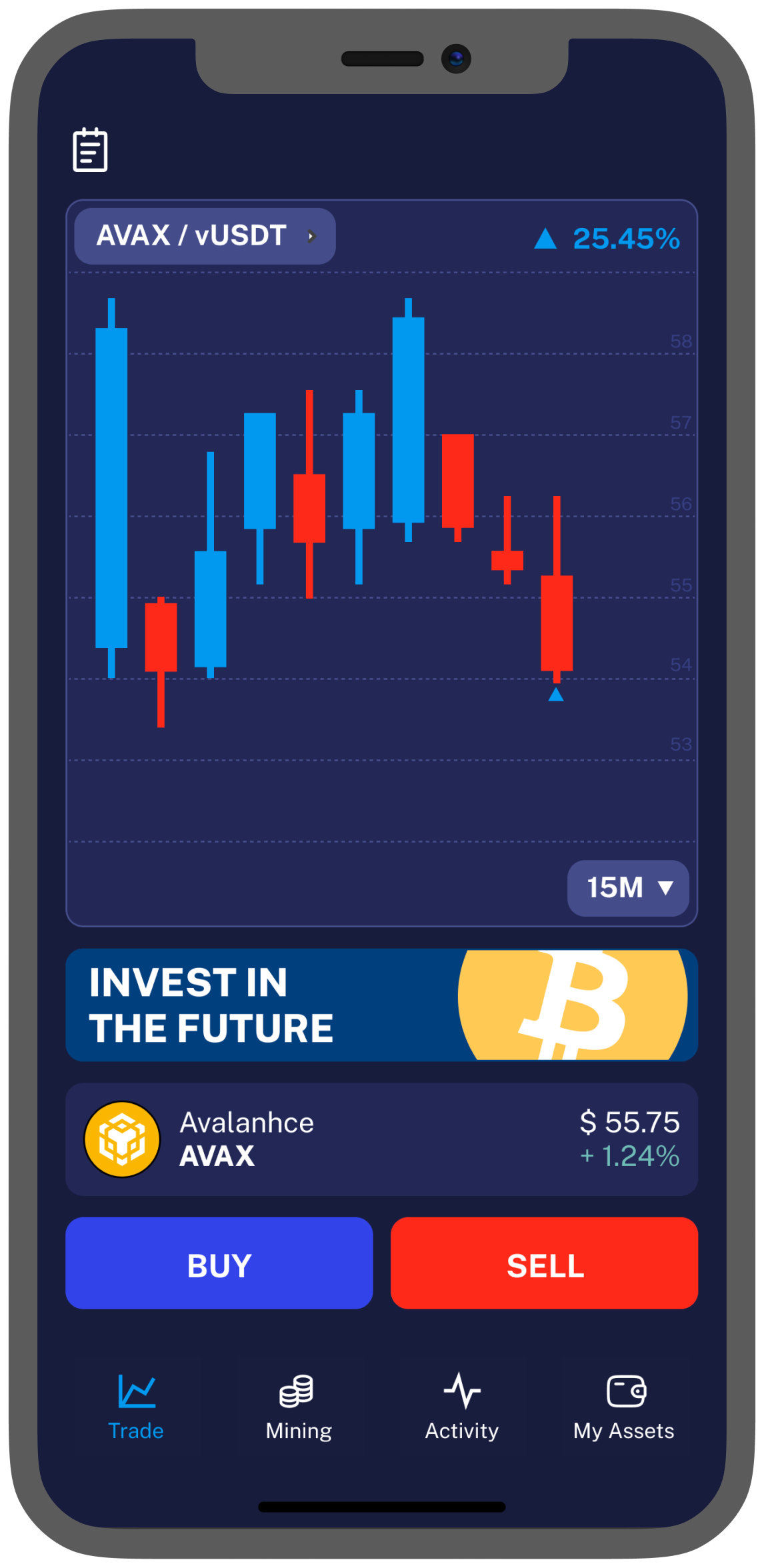764x1568 pixels.
Task: Switch to the Mining tab
Action: [298, 1407]
